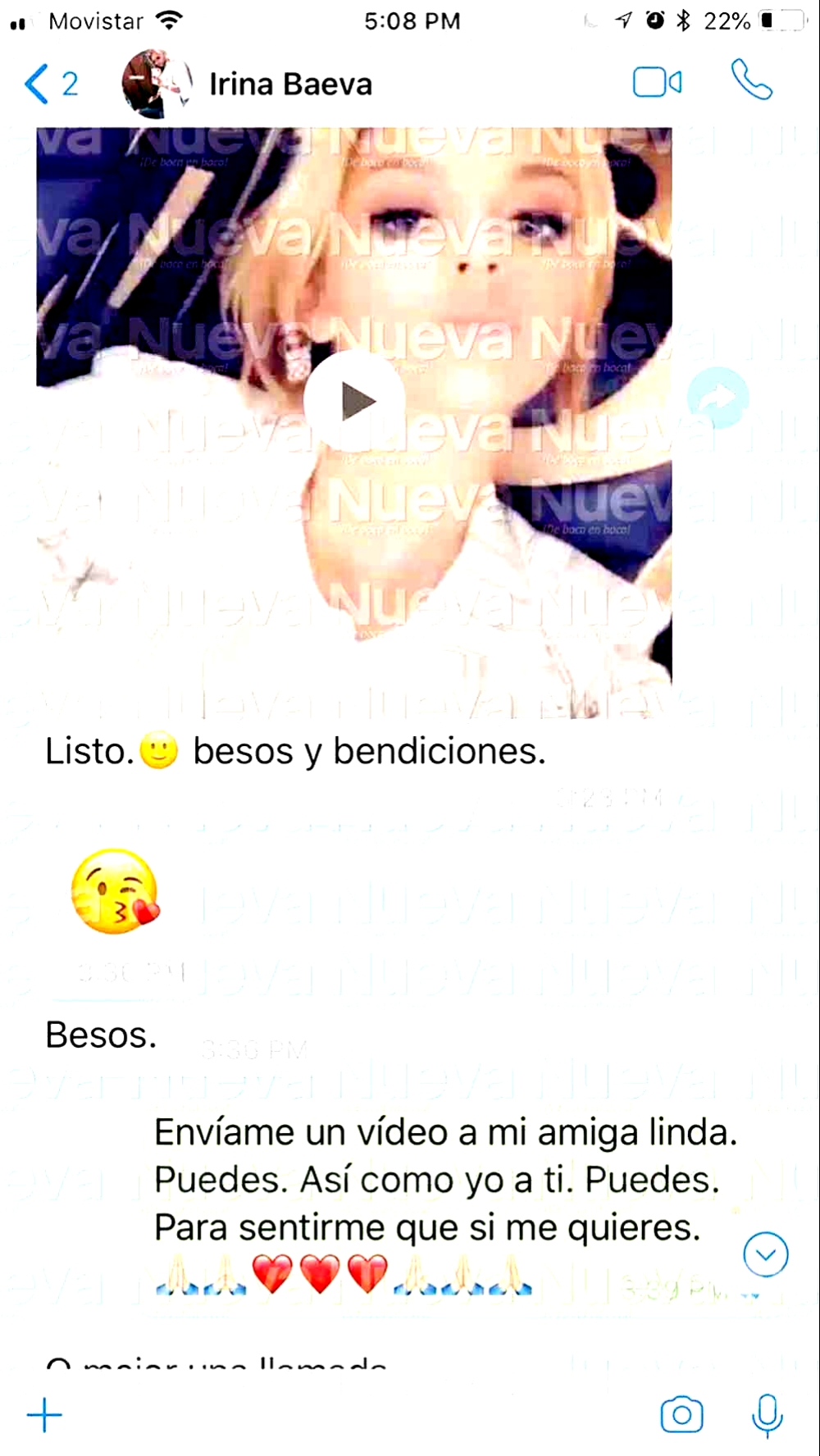Open the attachment plus menu
Image resolution: width=820 pixels, height=1456 pixels.
(x=45, y=1415)
